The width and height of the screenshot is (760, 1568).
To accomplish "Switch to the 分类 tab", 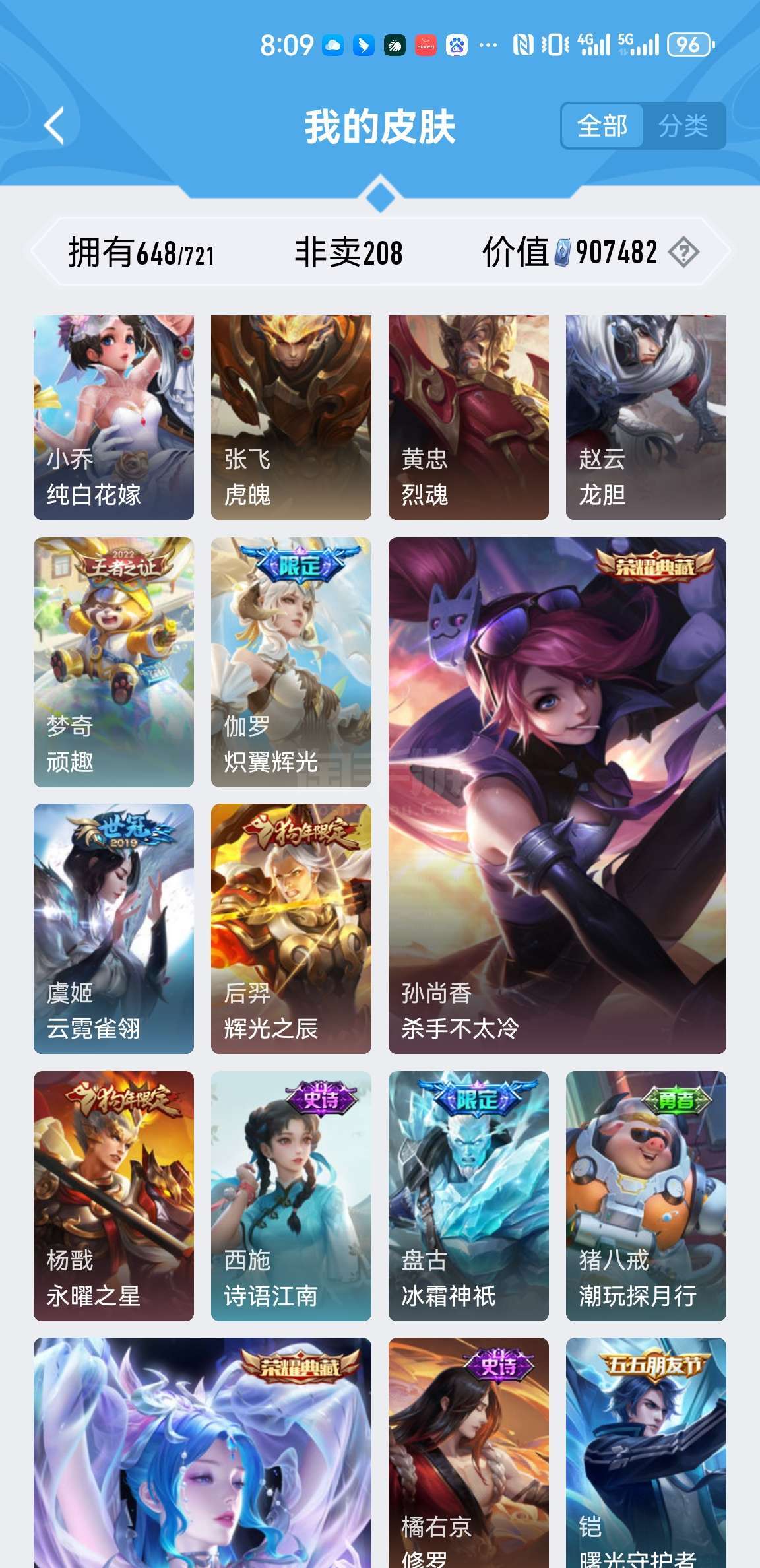I will pos(683,125).
